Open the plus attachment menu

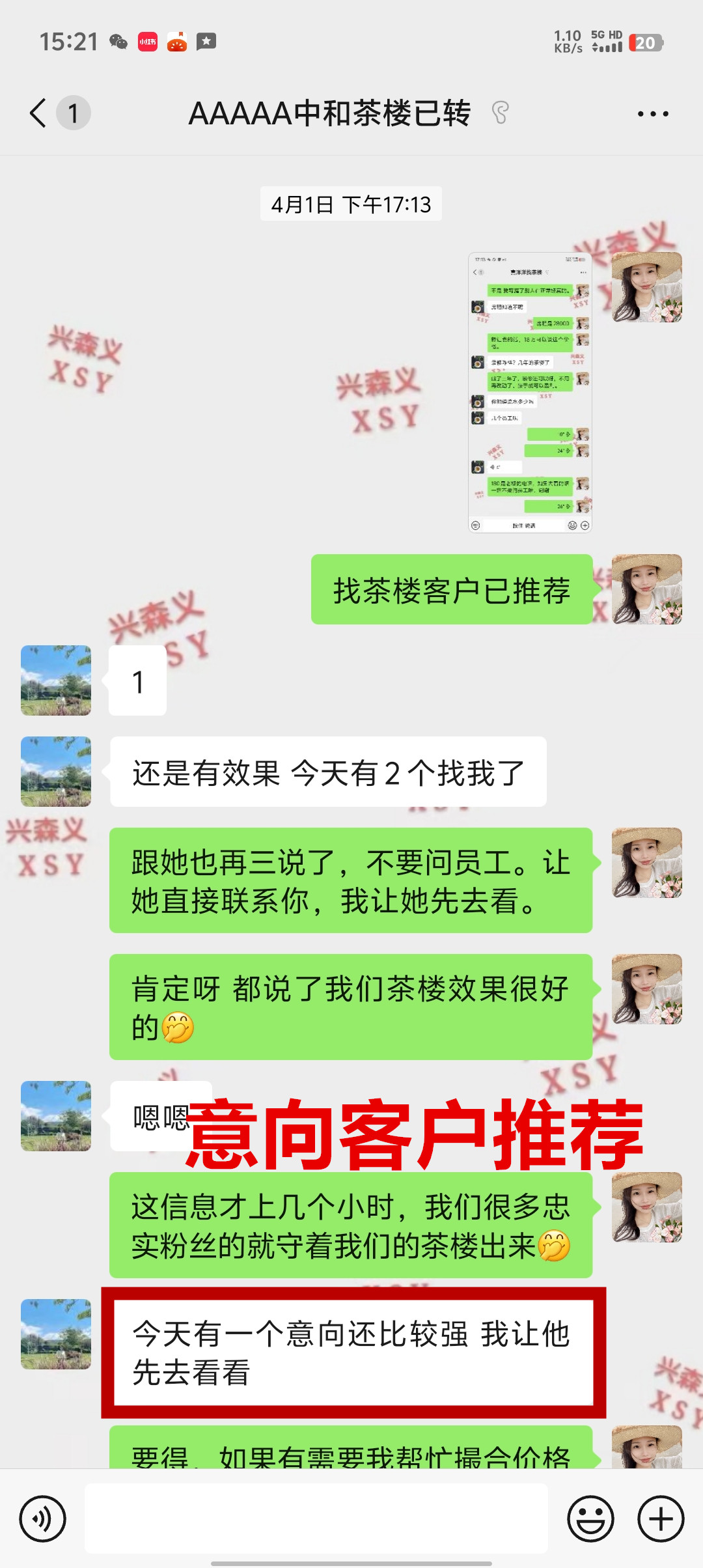click(661, 1519)
